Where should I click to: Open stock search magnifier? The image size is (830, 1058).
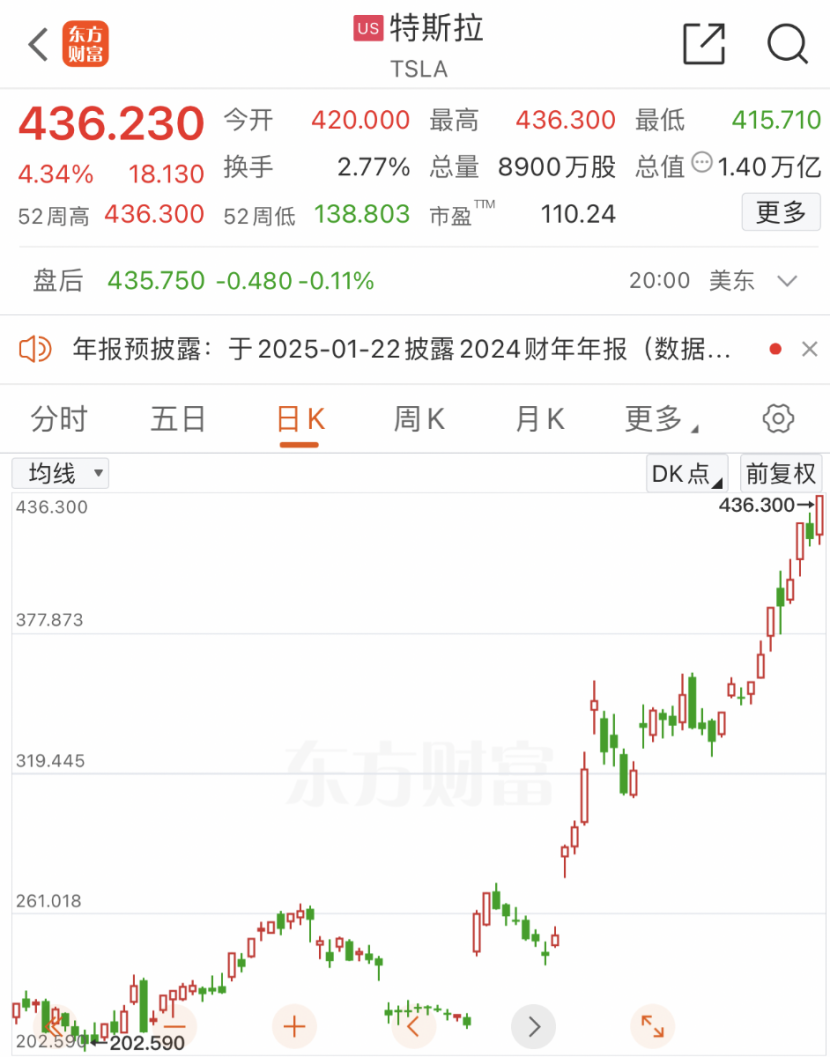click(x=787, y=44)
